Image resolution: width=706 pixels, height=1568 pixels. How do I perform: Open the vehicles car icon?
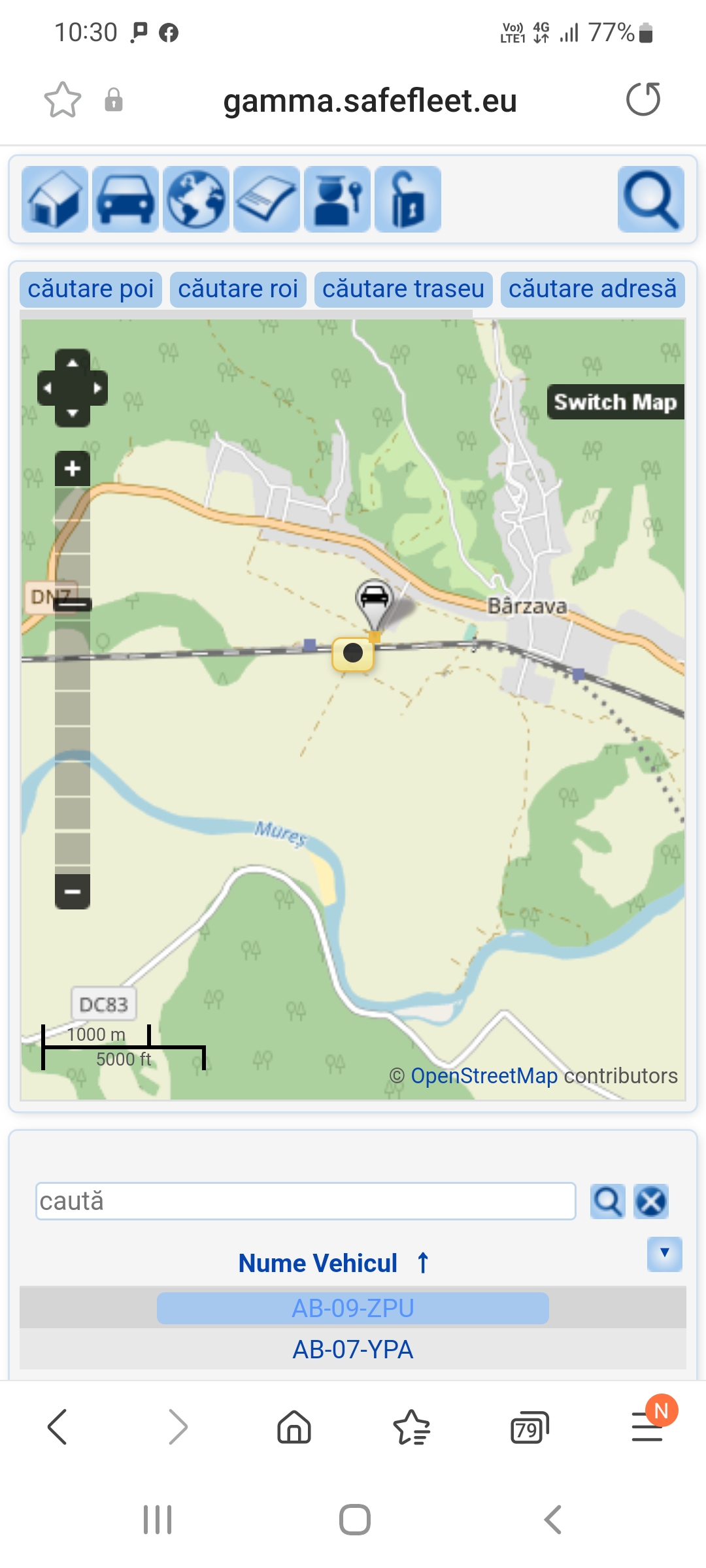(x=126, y=199)
